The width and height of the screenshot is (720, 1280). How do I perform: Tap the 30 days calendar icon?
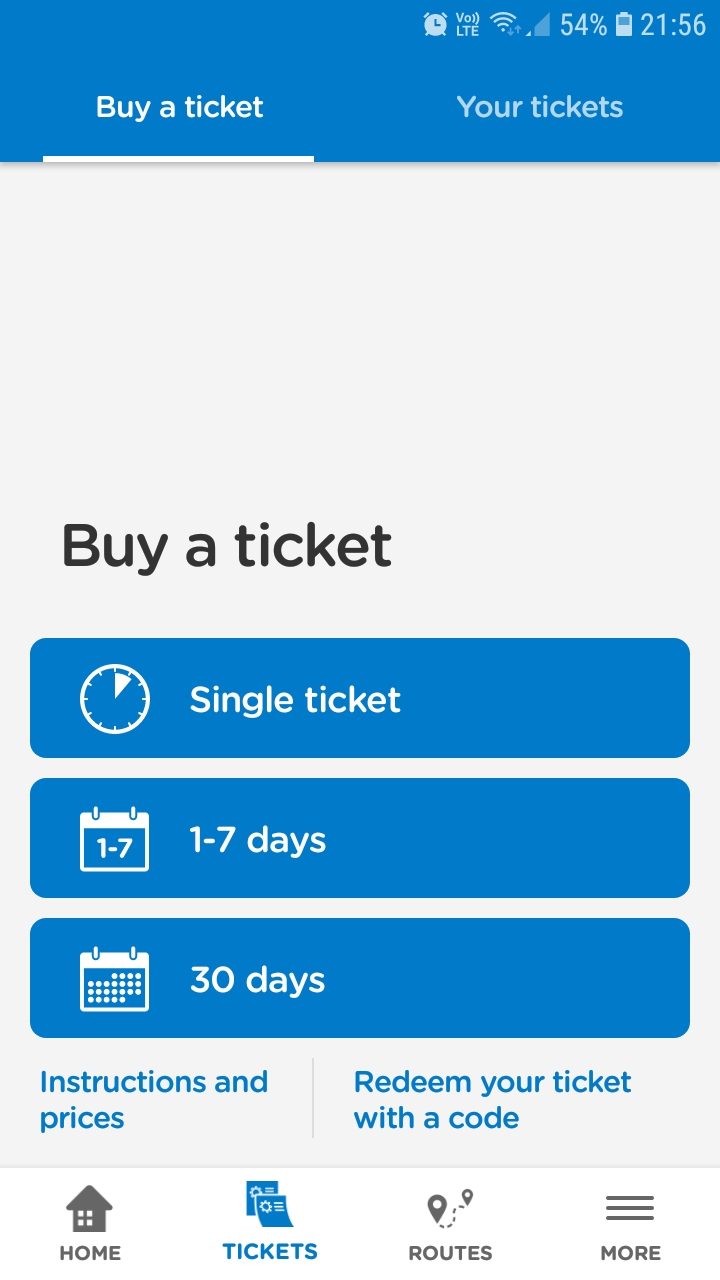click(x=114, y=978)
